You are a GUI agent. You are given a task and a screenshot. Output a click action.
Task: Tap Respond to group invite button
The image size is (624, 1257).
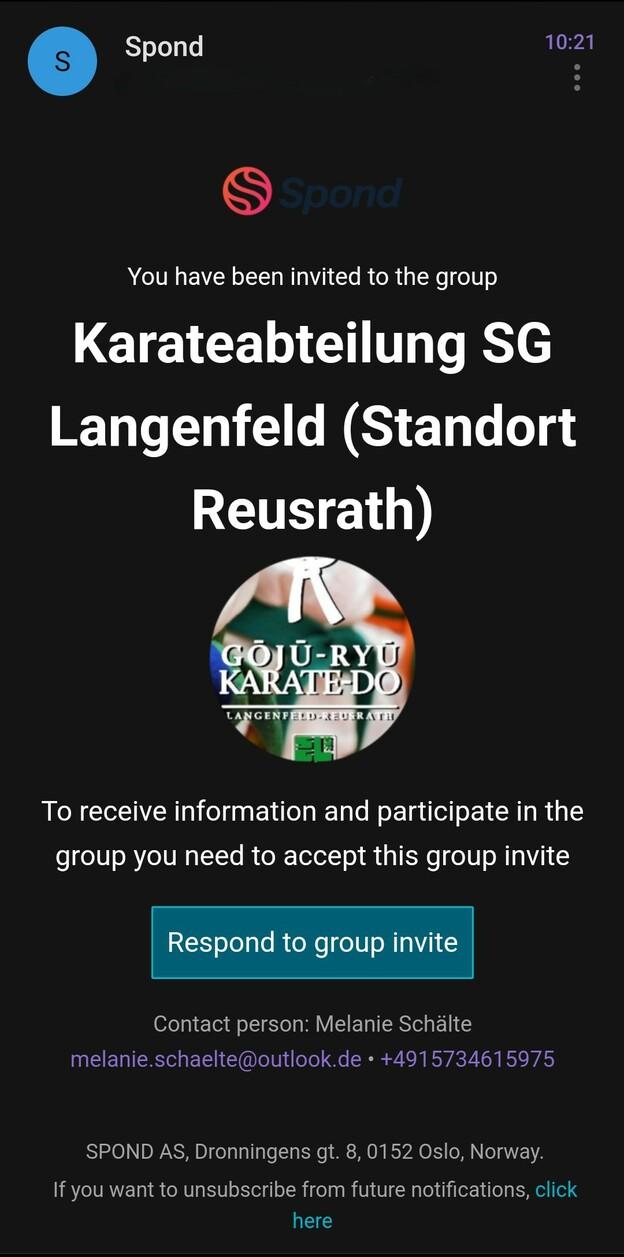[x=312, y=942]
